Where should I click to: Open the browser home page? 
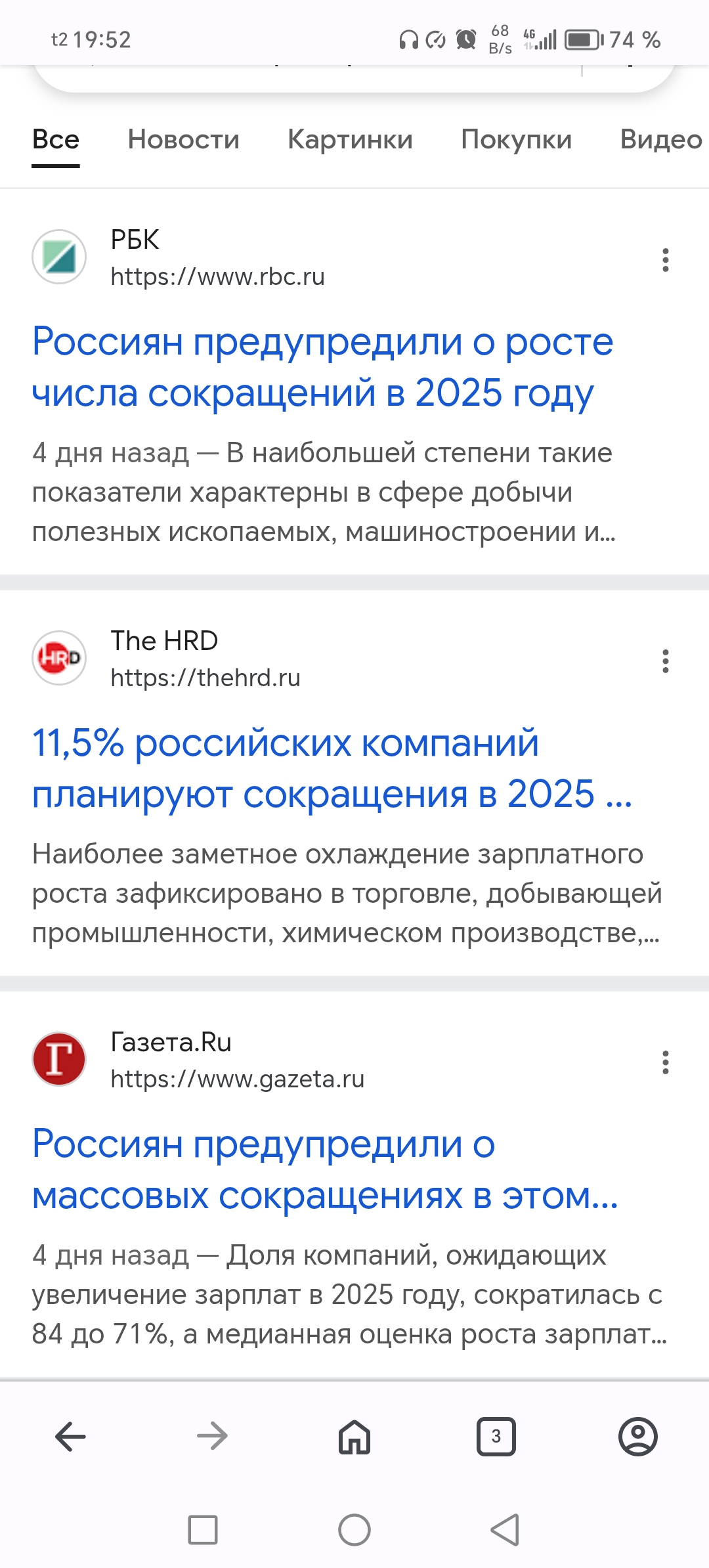coord(354,1437)
